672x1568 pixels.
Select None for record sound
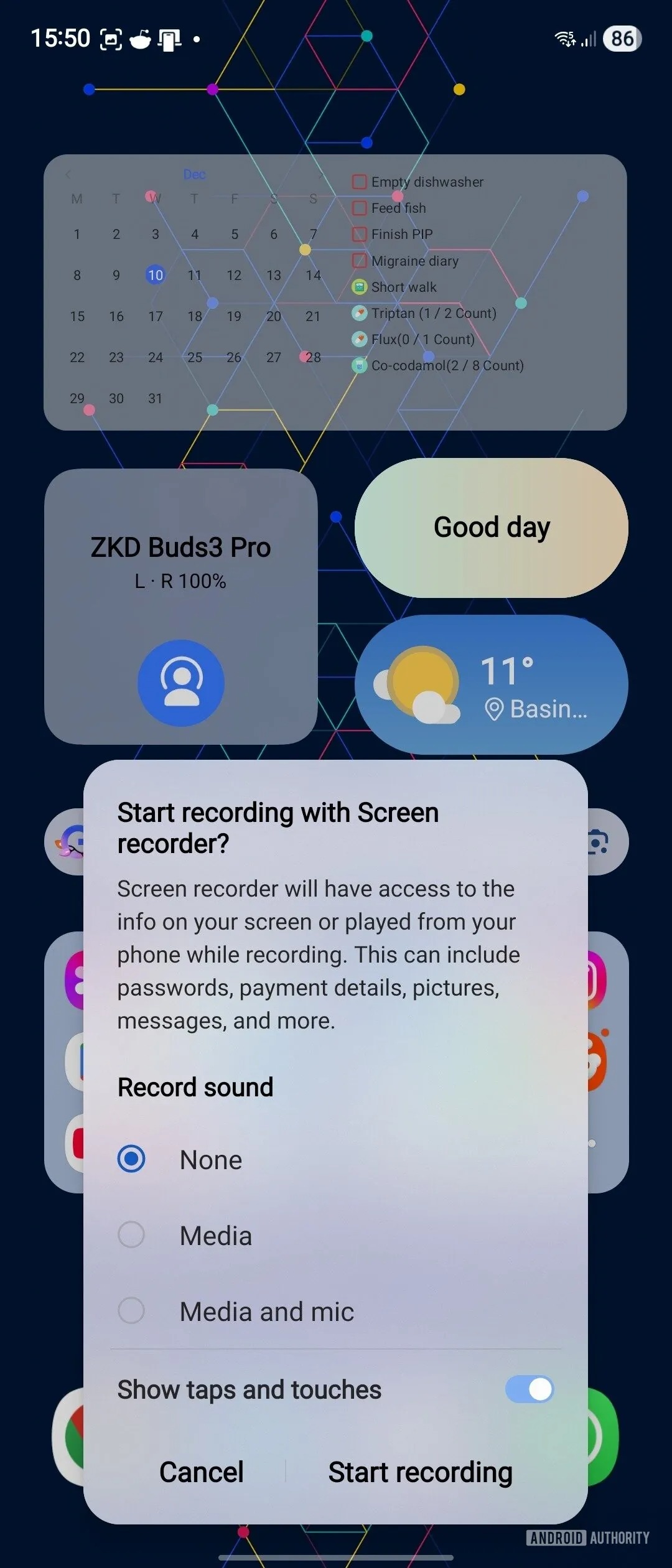tap(131, 1159)
